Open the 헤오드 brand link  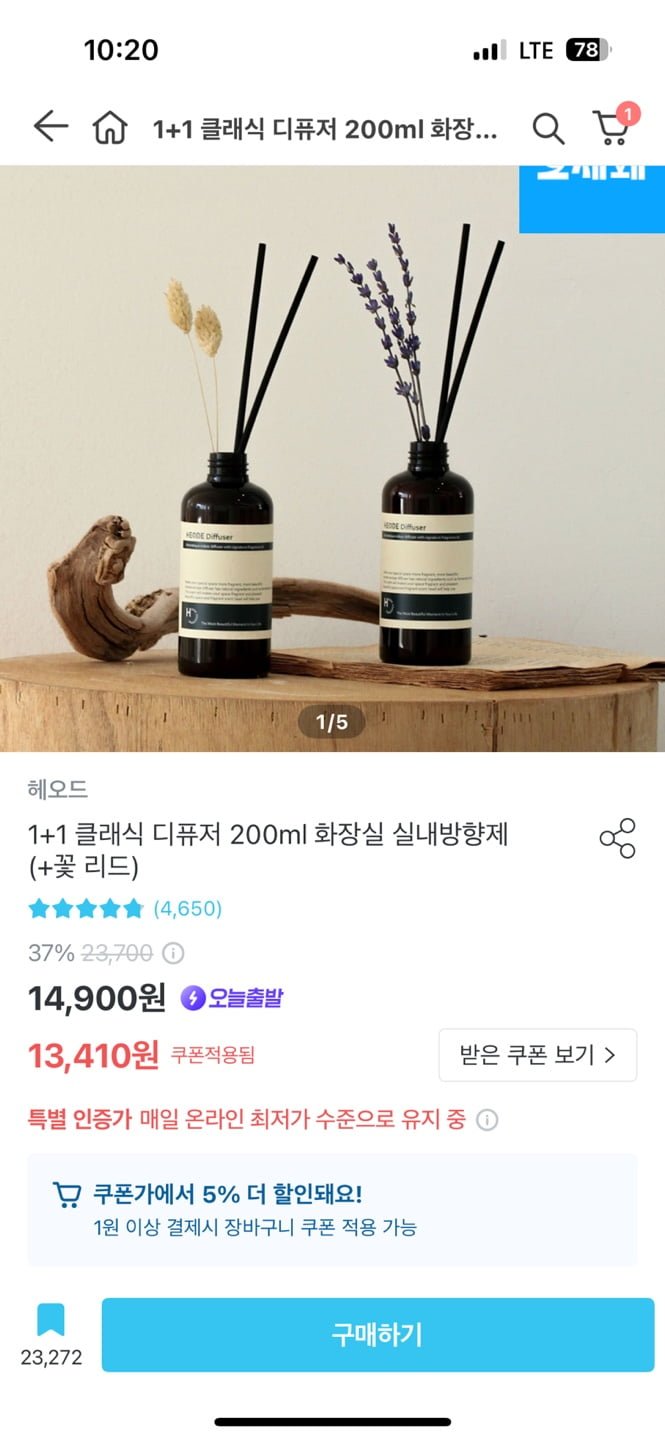pos(58,789)
